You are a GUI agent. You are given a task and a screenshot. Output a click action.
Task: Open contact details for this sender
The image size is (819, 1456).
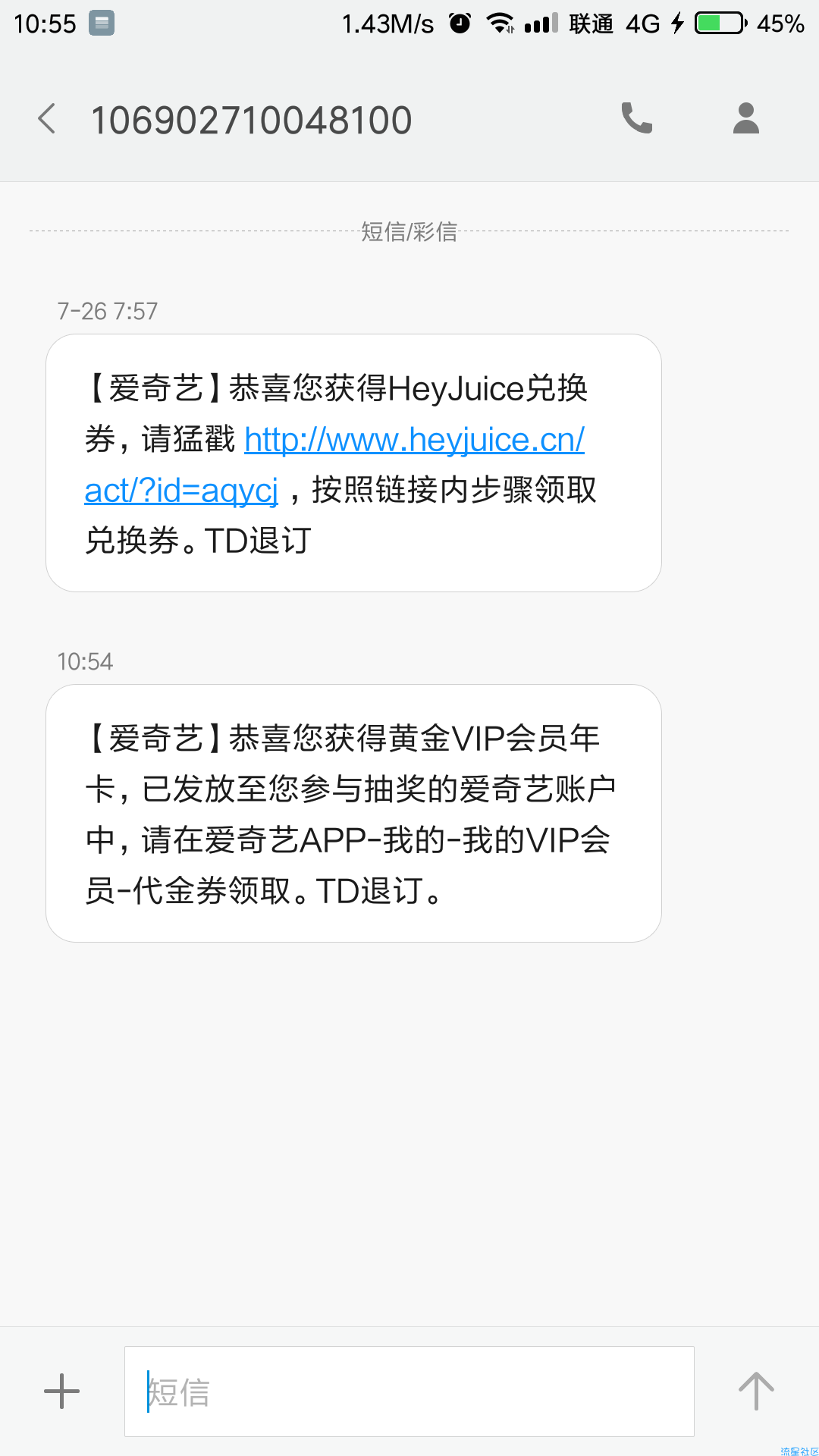pos(746,118)
